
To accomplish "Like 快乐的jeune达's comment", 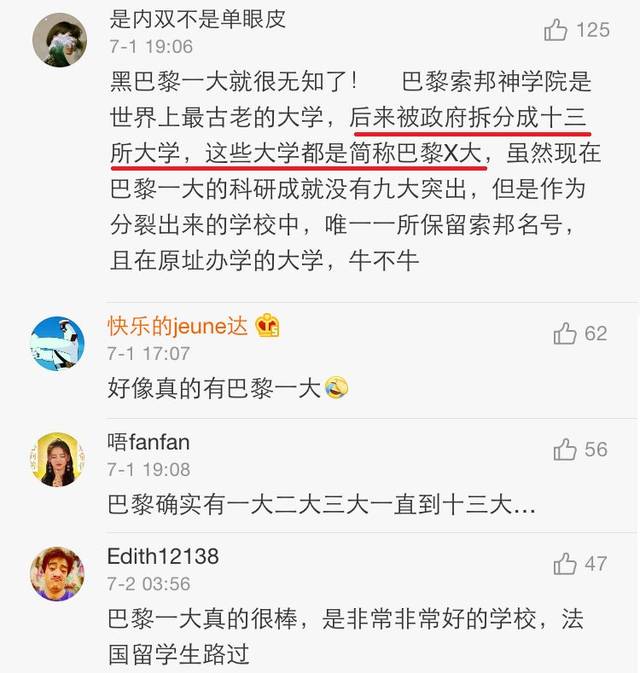I will pos(566,333).
